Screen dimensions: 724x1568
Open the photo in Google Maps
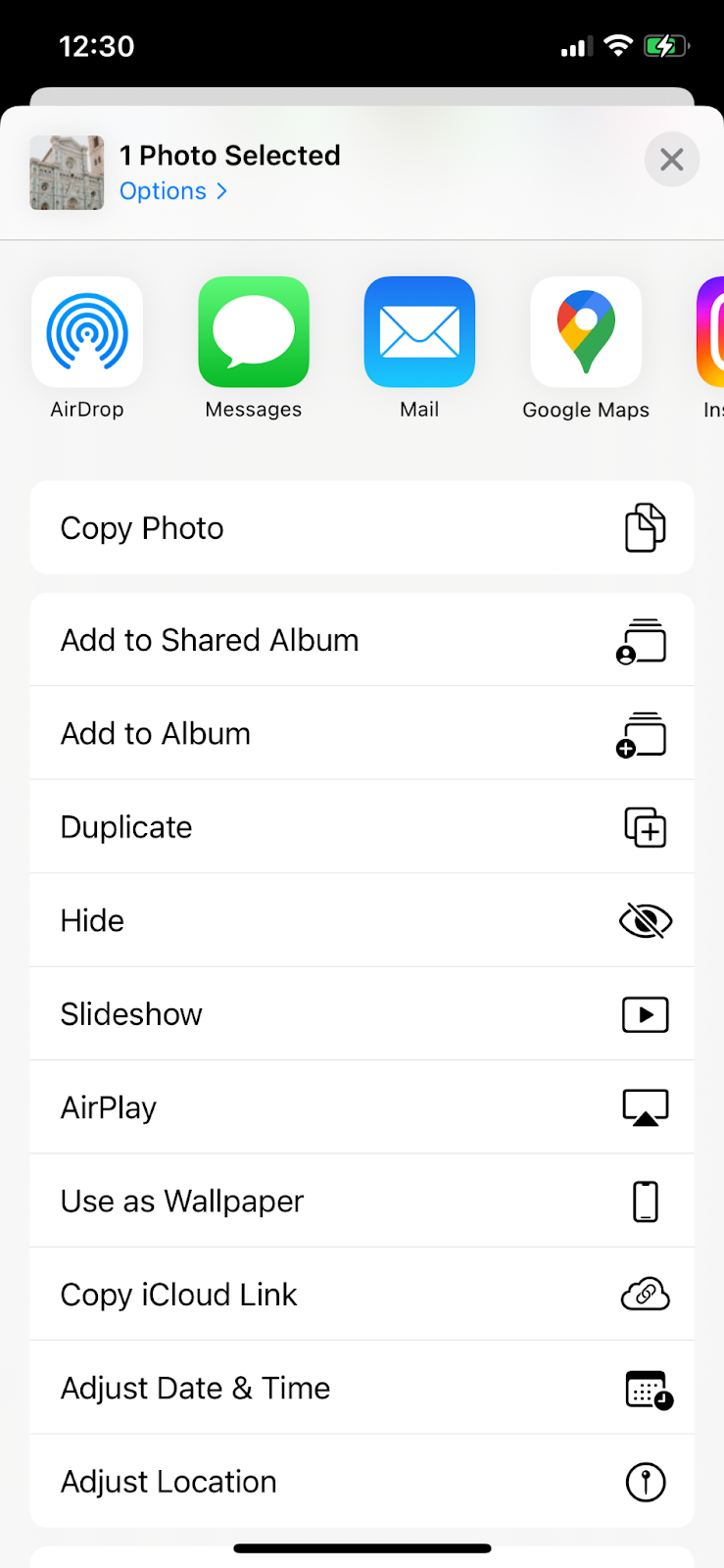pyautogui.click(x=586, y=332)
